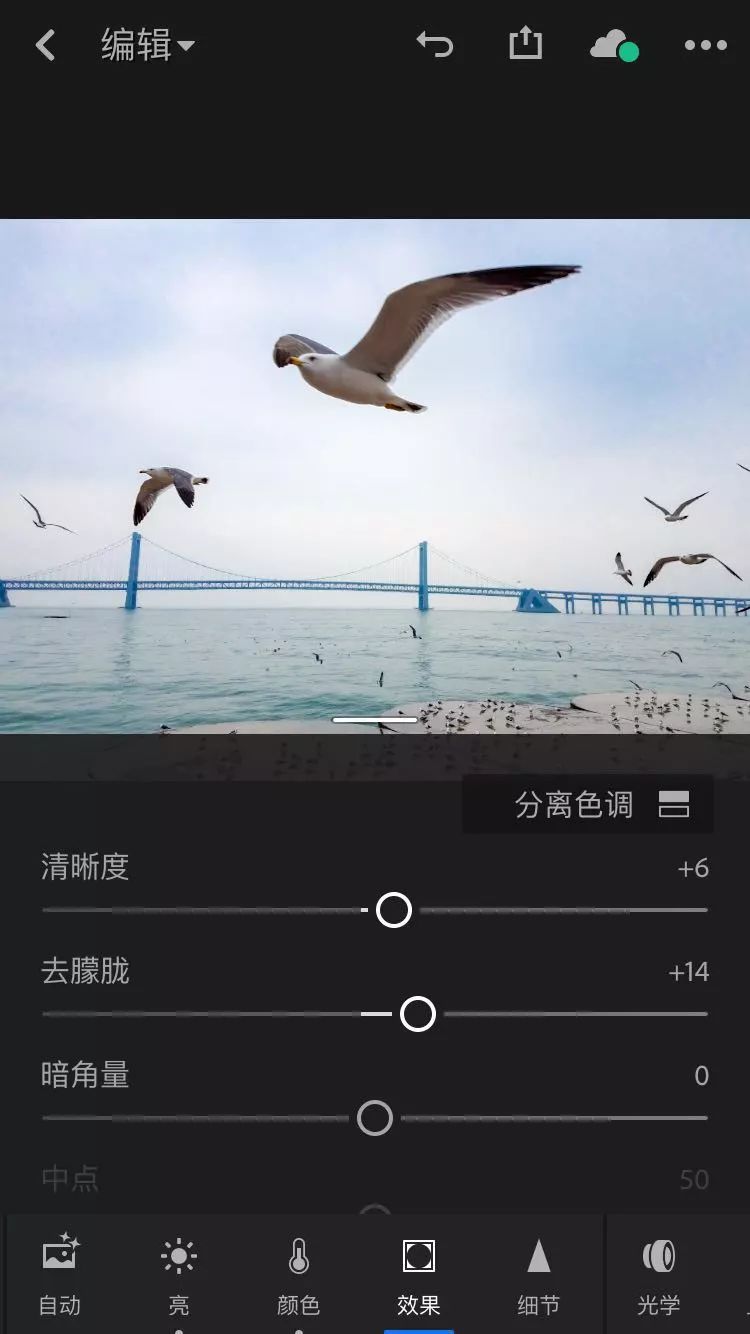Viewport: 750px width, 1334px height.
Task: Select the Light (亮) adjustment panel
Action: (x=178, y=1270)
